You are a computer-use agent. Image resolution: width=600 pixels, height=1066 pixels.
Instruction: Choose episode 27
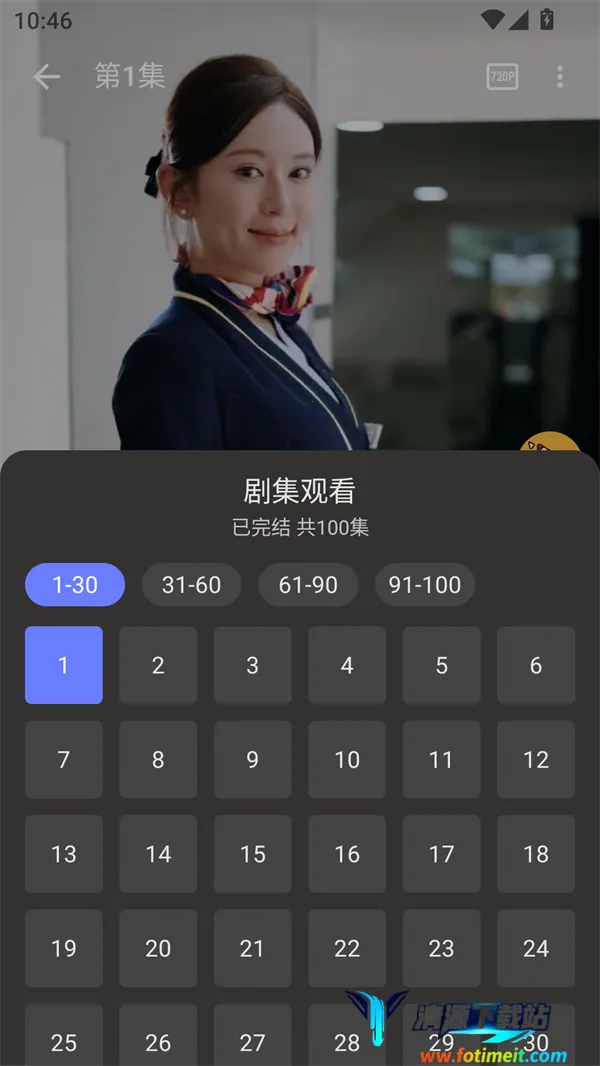coord(253,1040)
